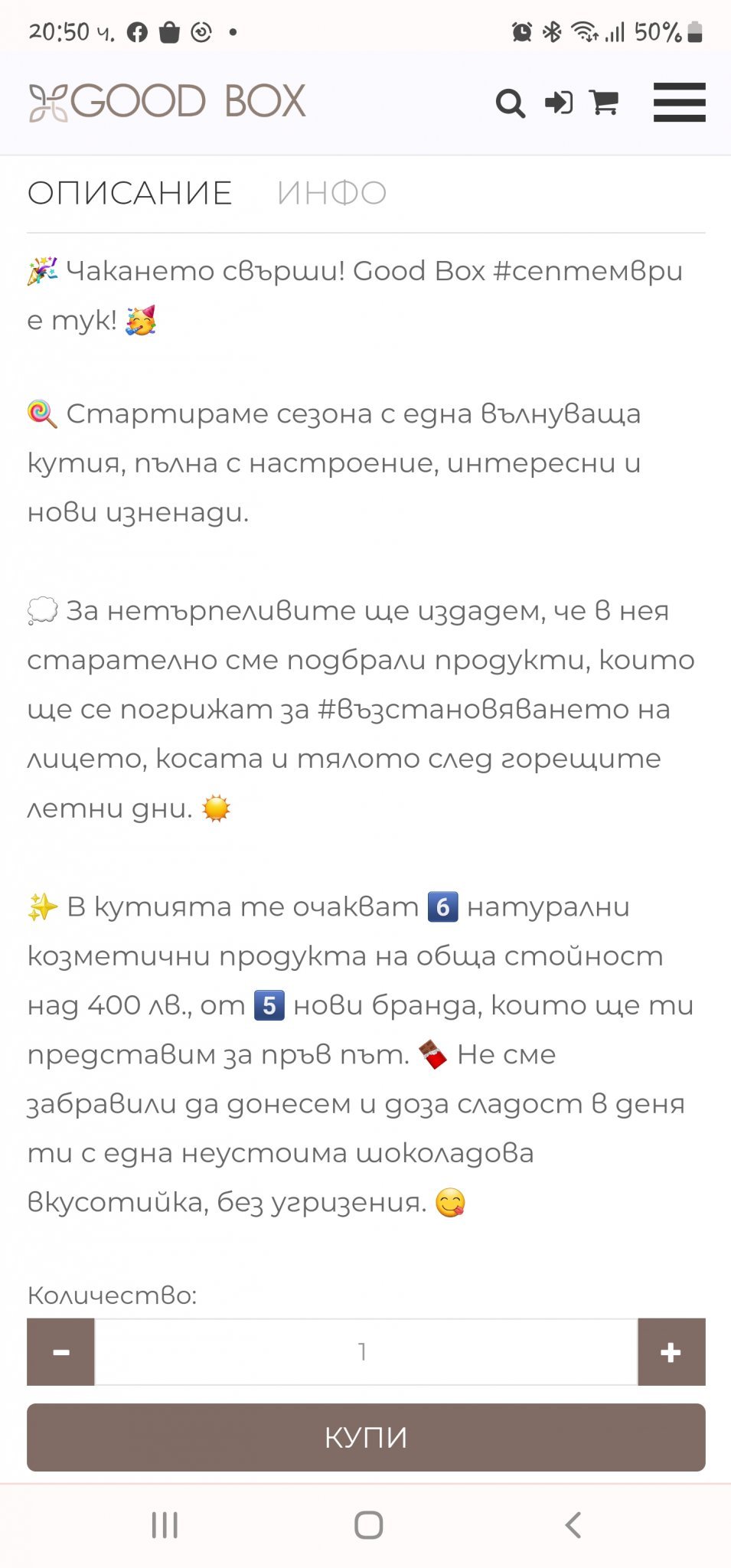This screenshot has width=731, height=1568.
Task: Open the hamburger menu
Action: pyautogui.click(x=679, y=102)
